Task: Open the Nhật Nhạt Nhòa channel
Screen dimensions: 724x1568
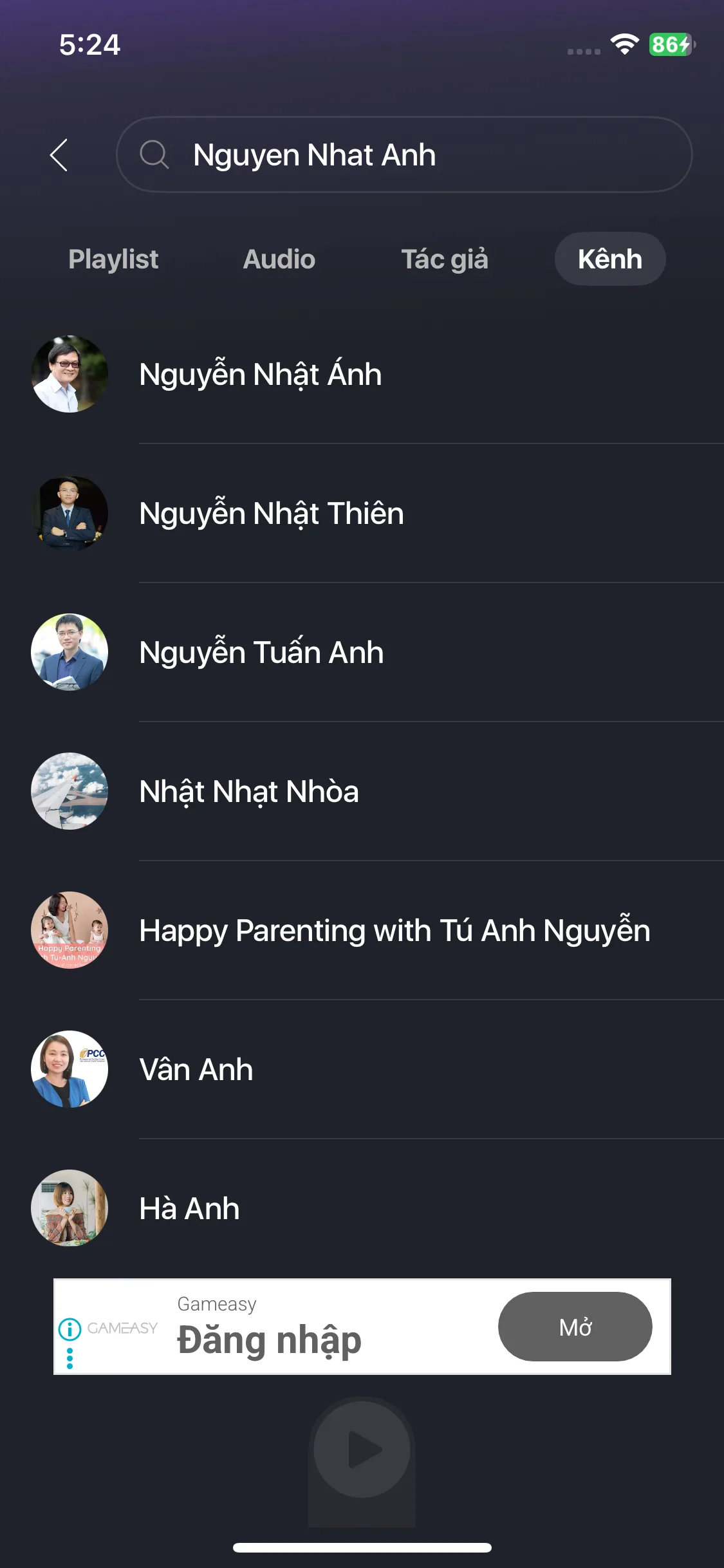Action: tap(248, 792)
